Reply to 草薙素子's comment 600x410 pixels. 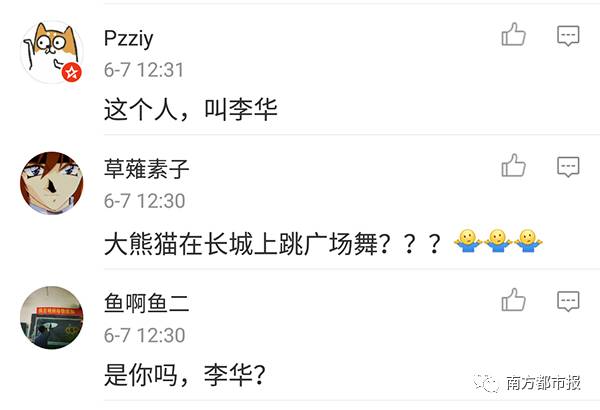pyautogui.click(x=568, y=165)
